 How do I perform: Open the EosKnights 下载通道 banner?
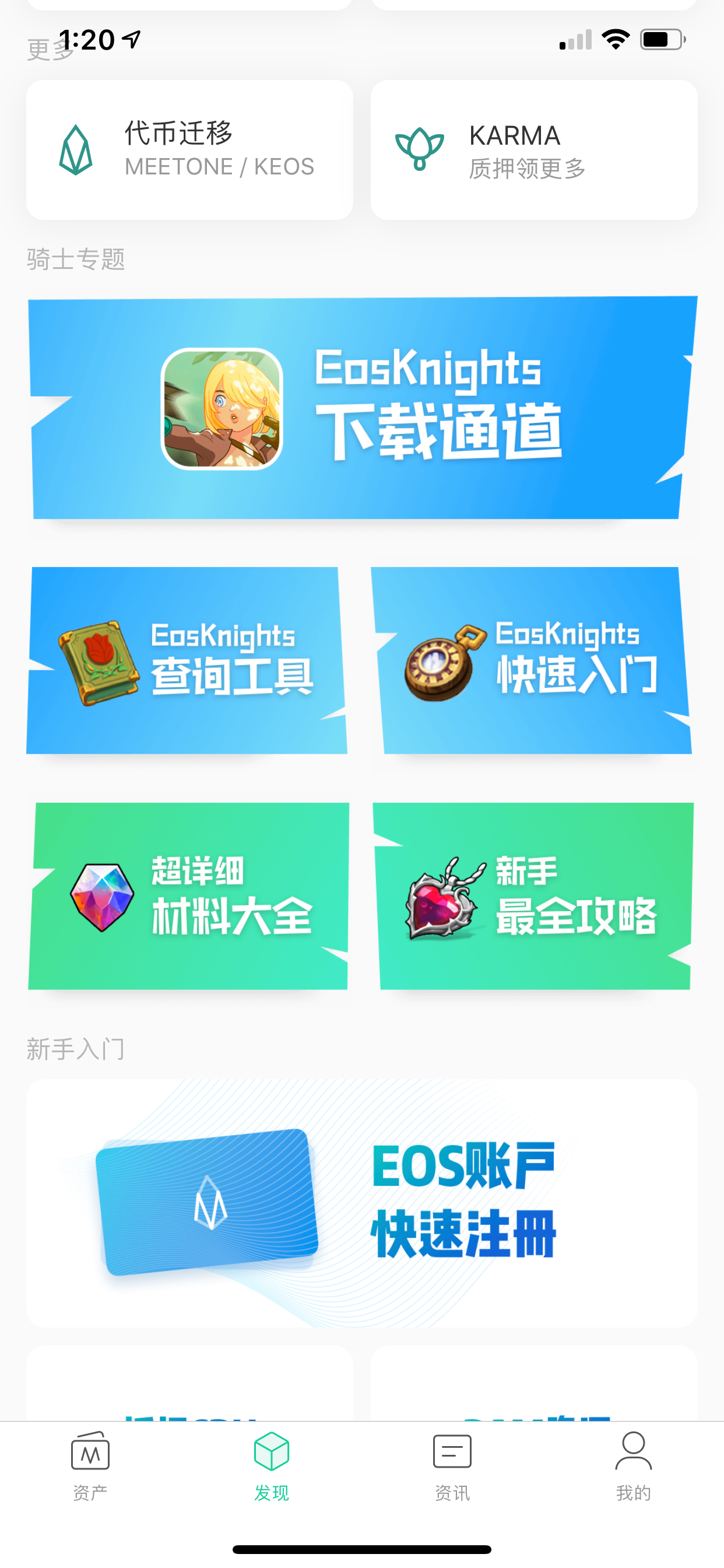pyautogui.click(x=362, y=408)
